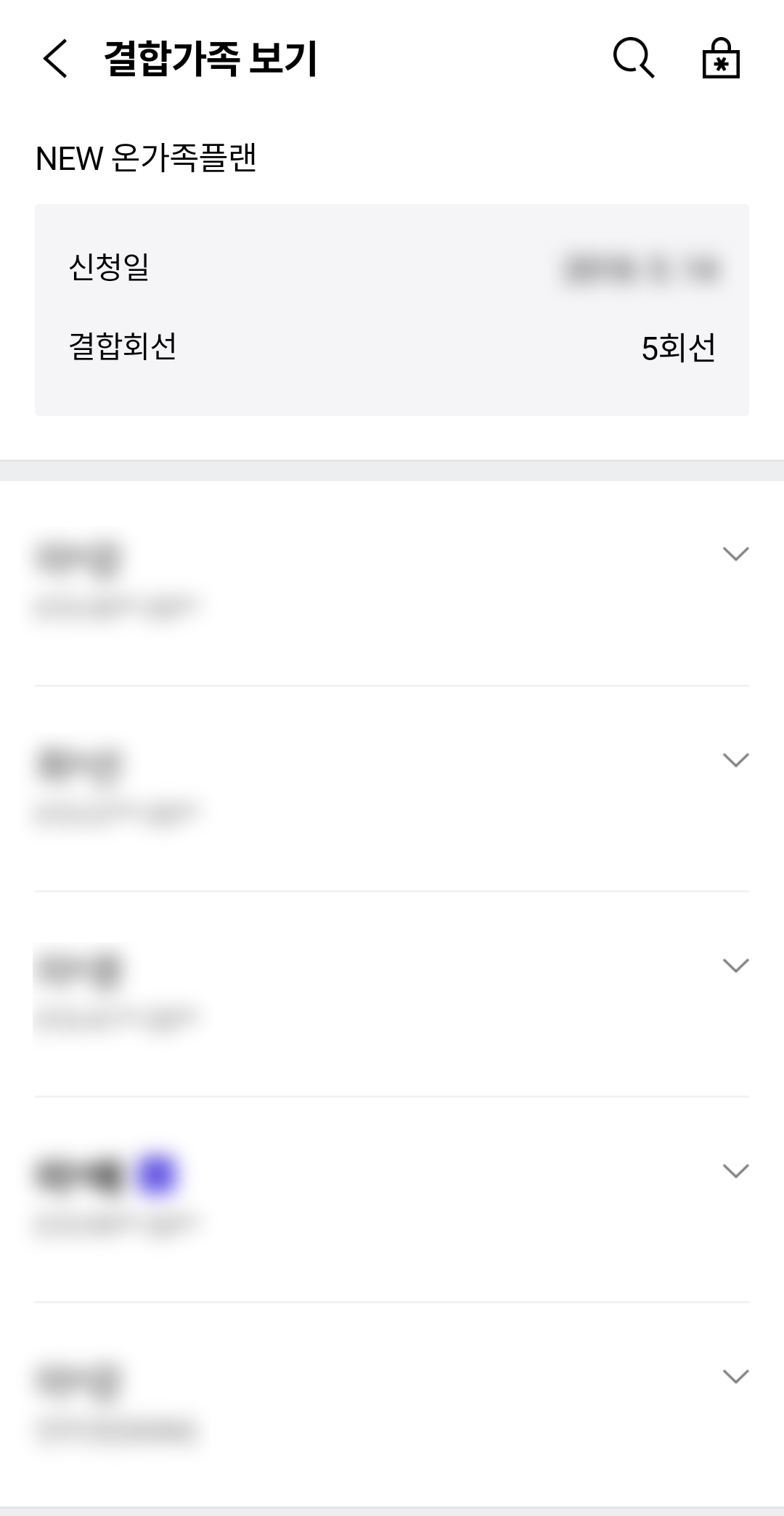Go back from the 결합가족 보기 screen
The image size is (784, 1516).
point(55,59)
